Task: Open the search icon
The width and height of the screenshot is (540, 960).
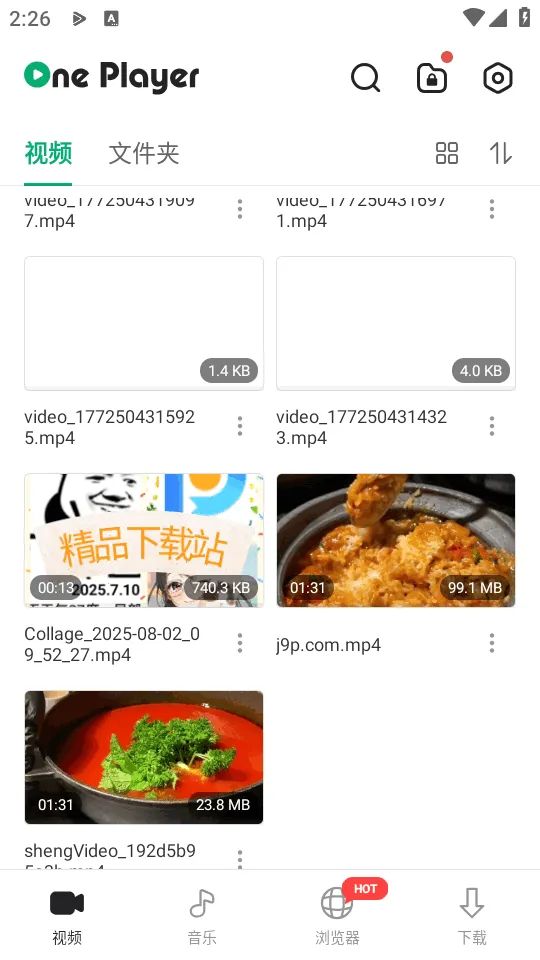Action: [366, 78]
